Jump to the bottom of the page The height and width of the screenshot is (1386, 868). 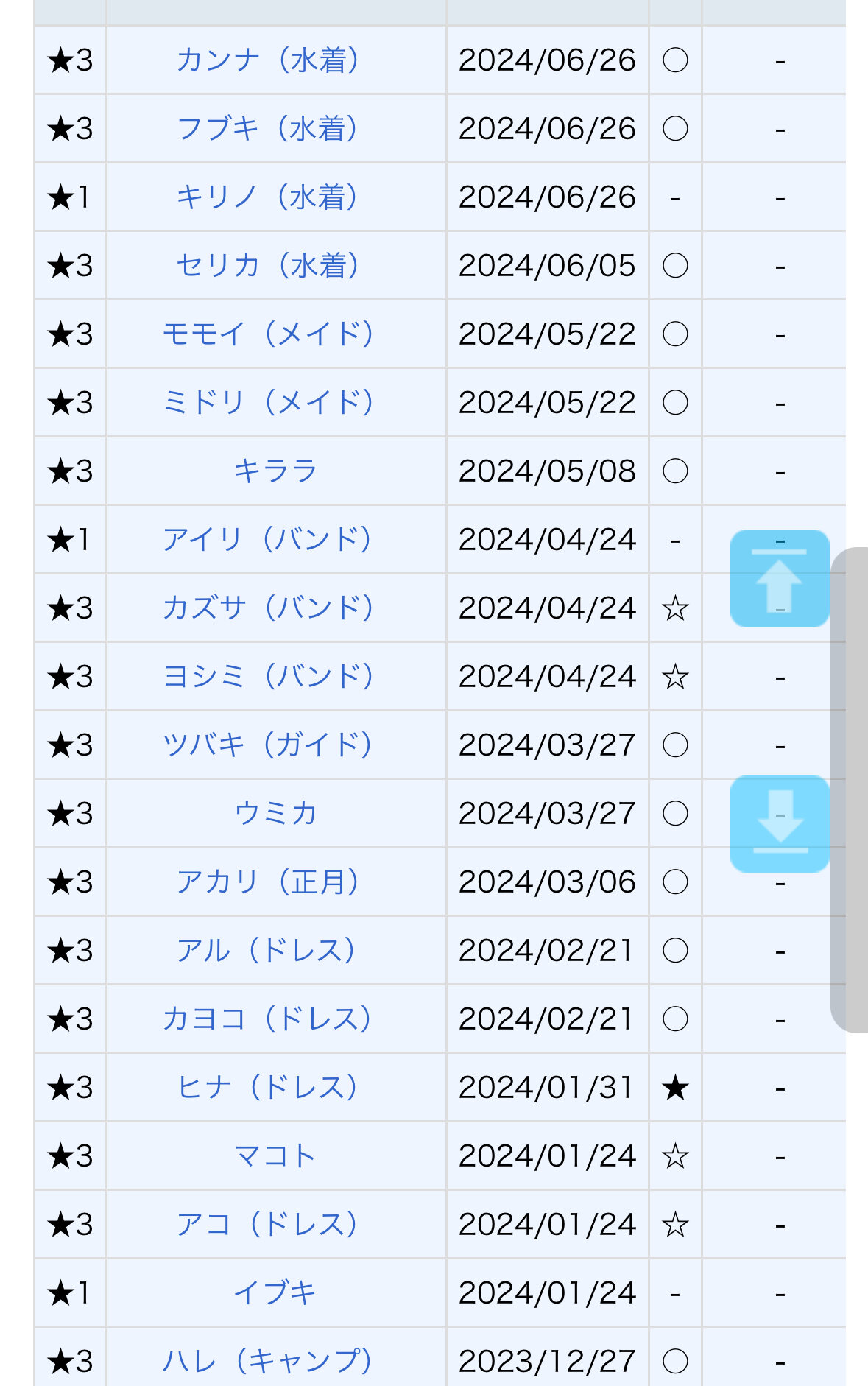[780, 823]
